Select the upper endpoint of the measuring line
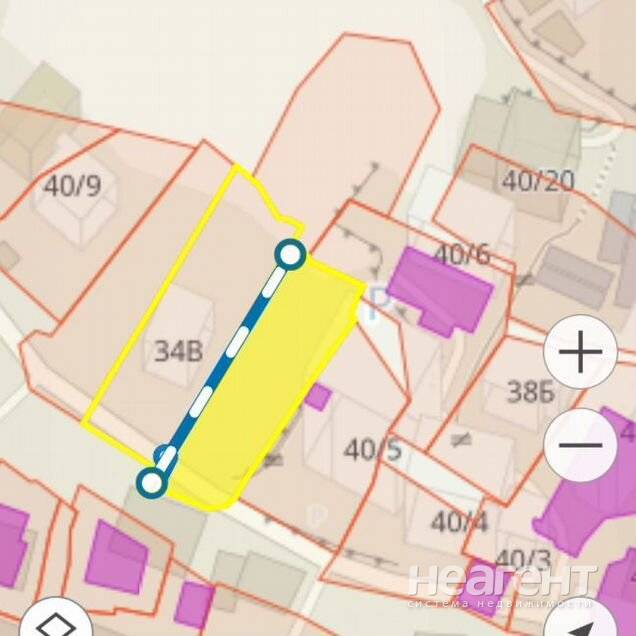This screenshot has height=636, width=636. tap(290, 255)
